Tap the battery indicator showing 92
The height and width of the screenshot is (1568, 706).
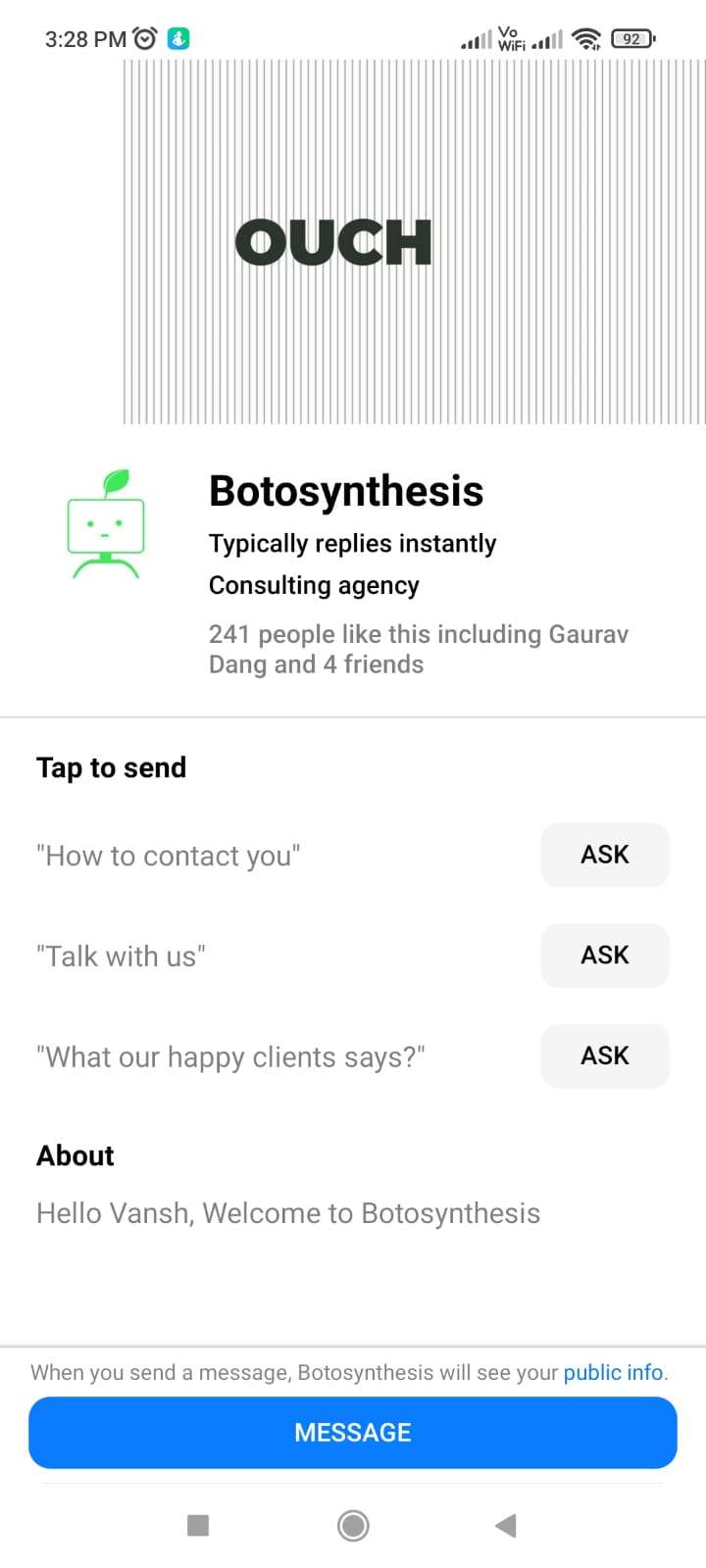point(632,38)
